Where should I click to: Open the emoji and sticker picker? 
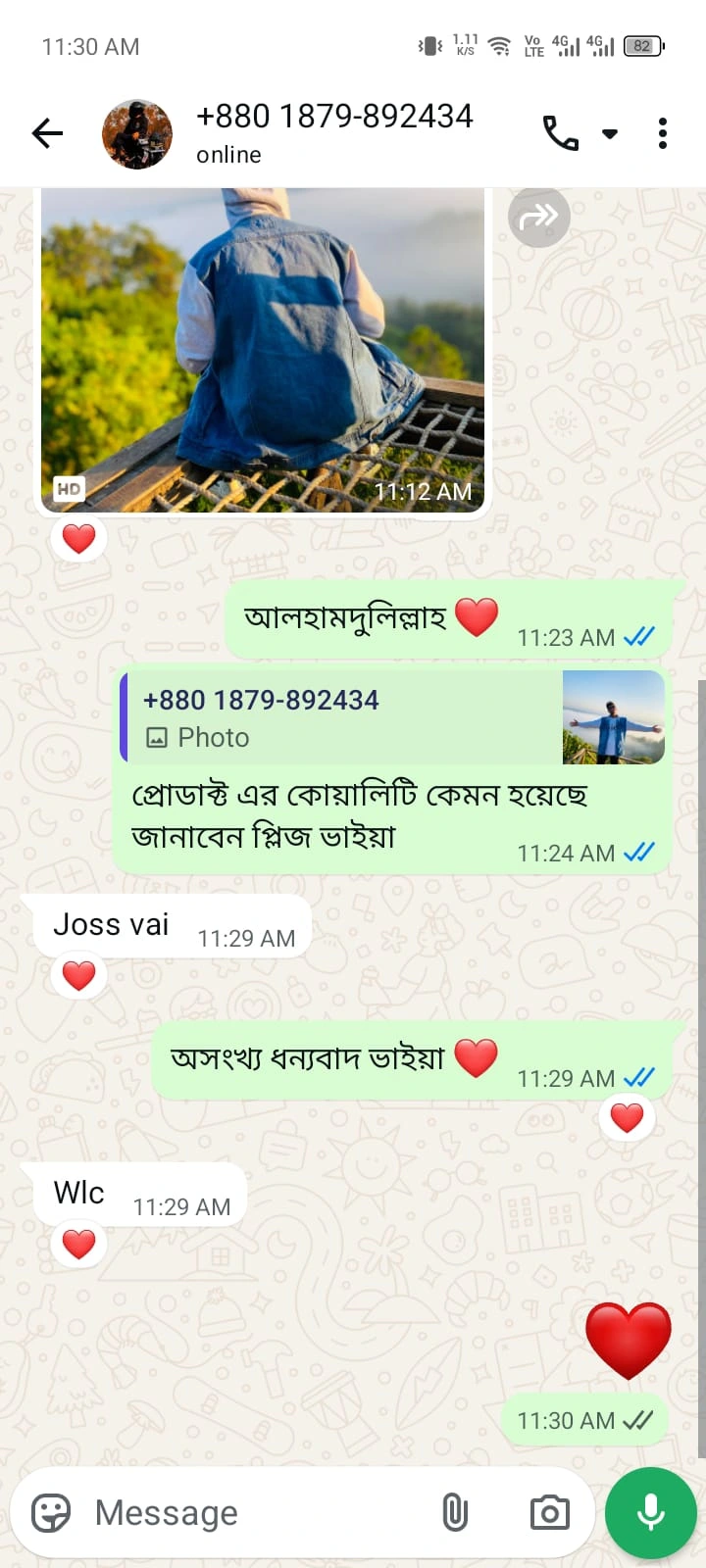point(51,1513)
